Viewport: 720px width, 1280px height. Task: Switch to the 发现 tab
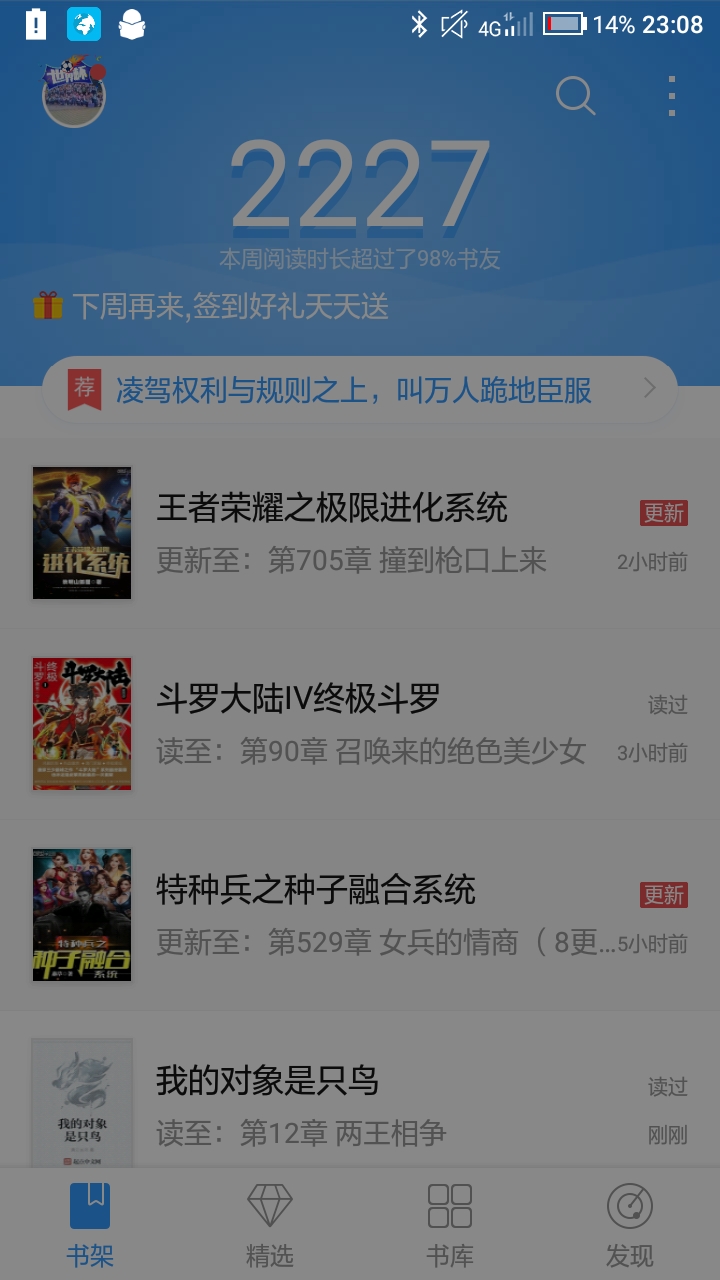[630, 1224]
